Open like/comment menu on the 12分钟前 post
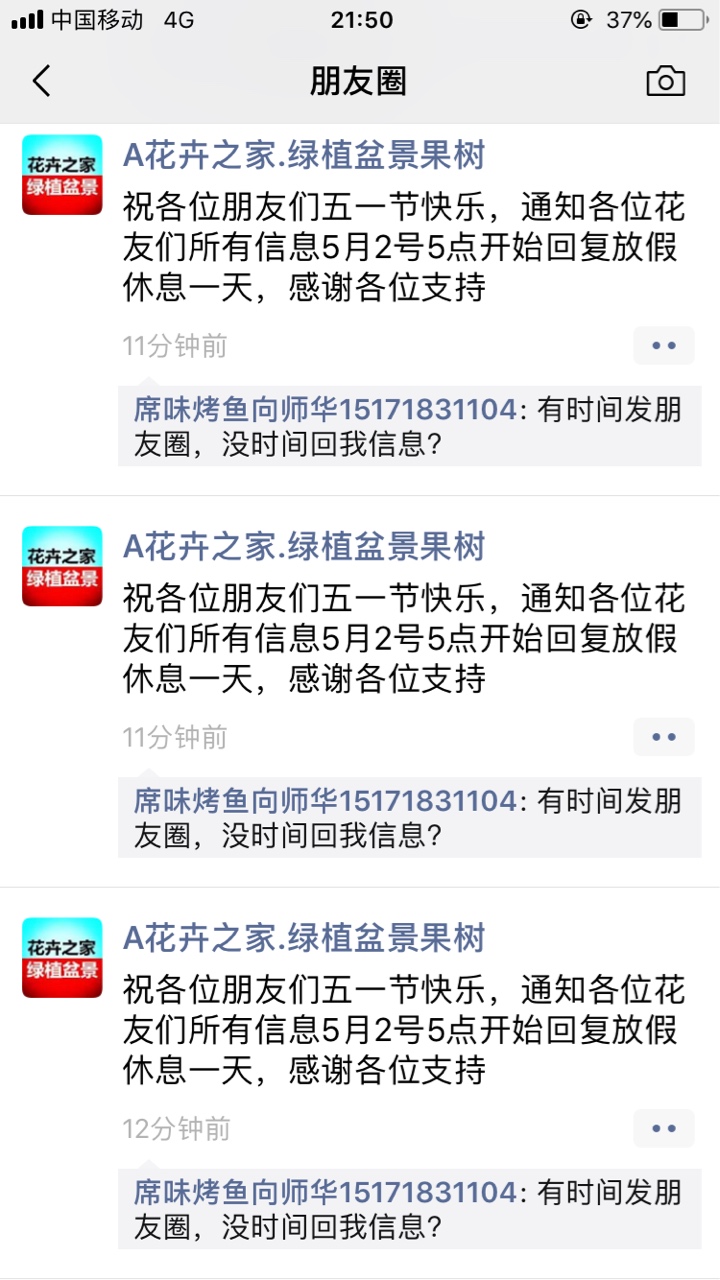The image size is (720, 1280). coord(664,1128)
